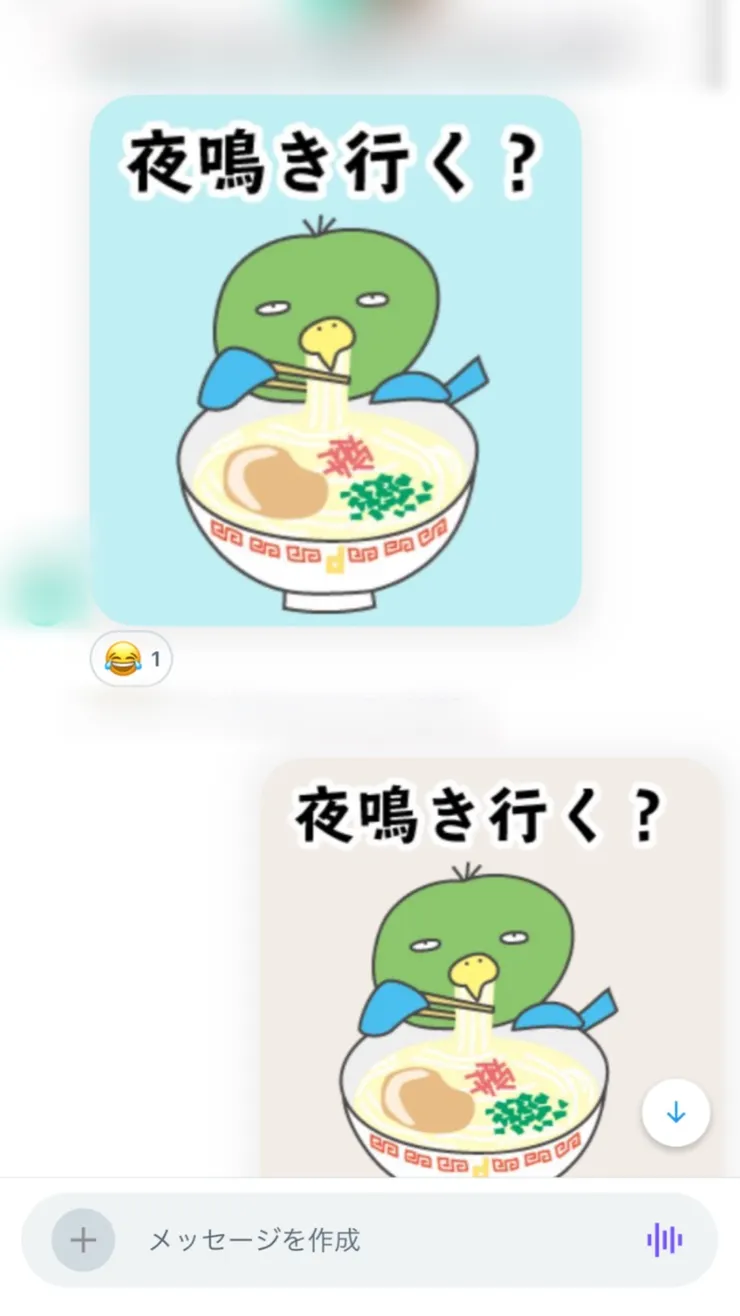The image size is (740, 1316).
Task: Open the blue ramen bird sticker
Action: (336, 360)
